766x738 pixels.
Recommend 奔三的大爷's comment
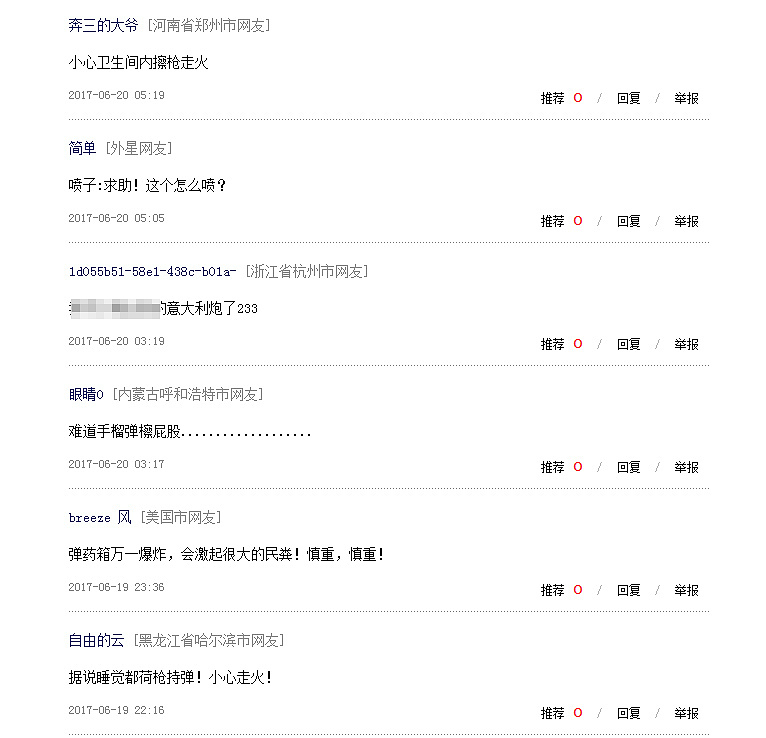(553, 98)
